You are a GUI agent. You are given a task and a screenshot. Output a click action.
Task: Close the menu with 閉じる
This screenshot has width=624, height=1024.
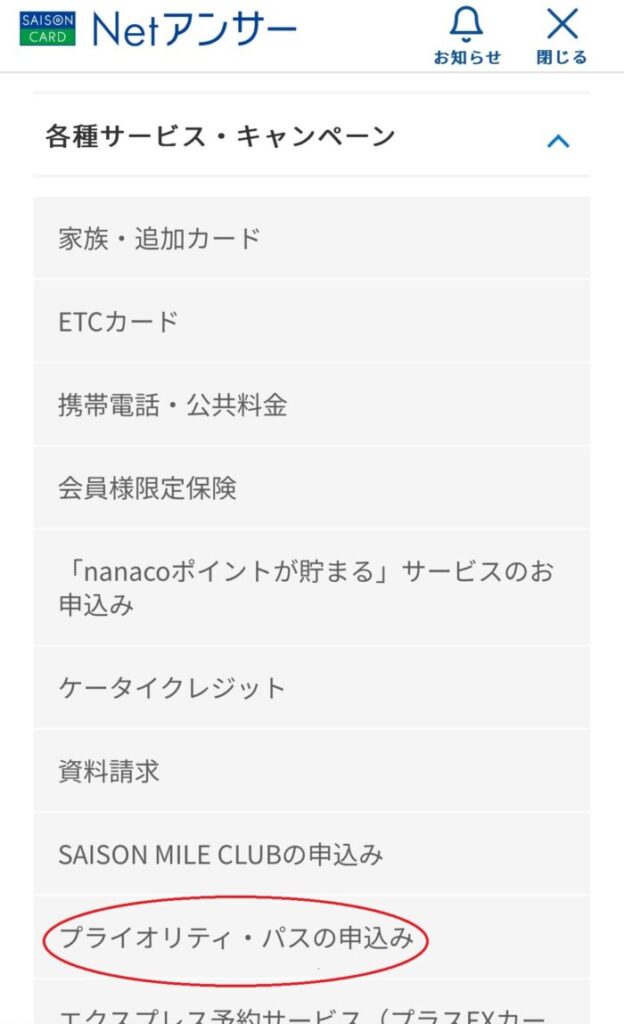(561, 36)
